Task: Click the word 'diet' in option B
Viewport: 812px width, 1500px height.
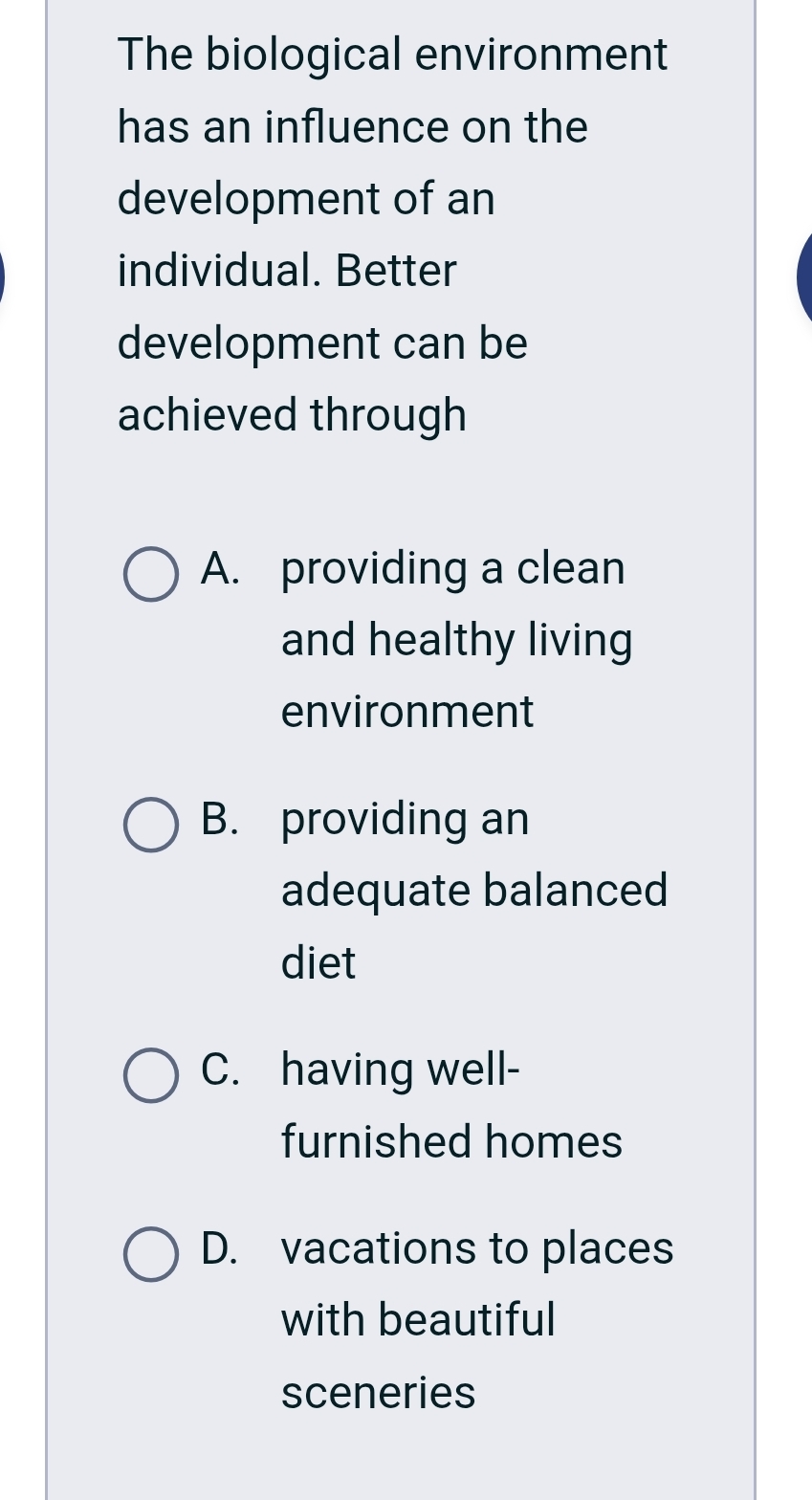Action: click(x=317, y=963)
